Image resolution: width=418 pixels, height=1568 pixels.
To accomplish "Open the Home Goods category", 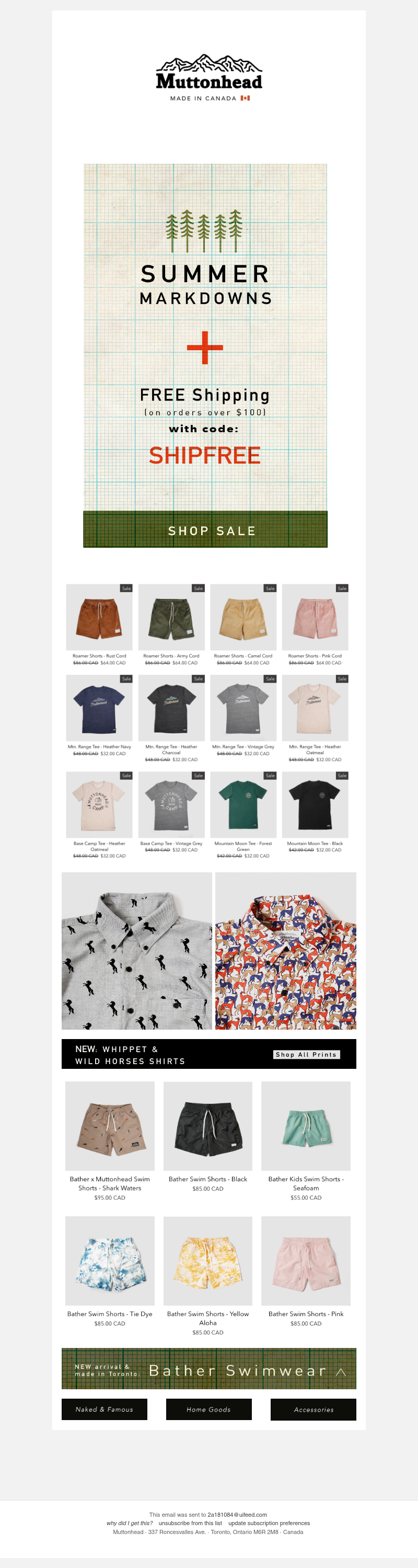I will point(208,1409).
